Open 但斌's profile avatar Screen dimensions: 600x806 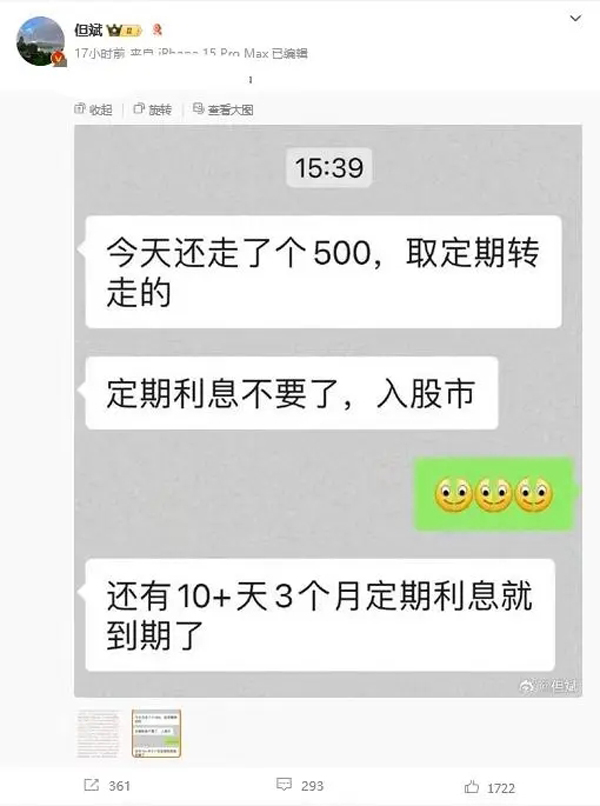pyautogui.click(x=41, y=41)
